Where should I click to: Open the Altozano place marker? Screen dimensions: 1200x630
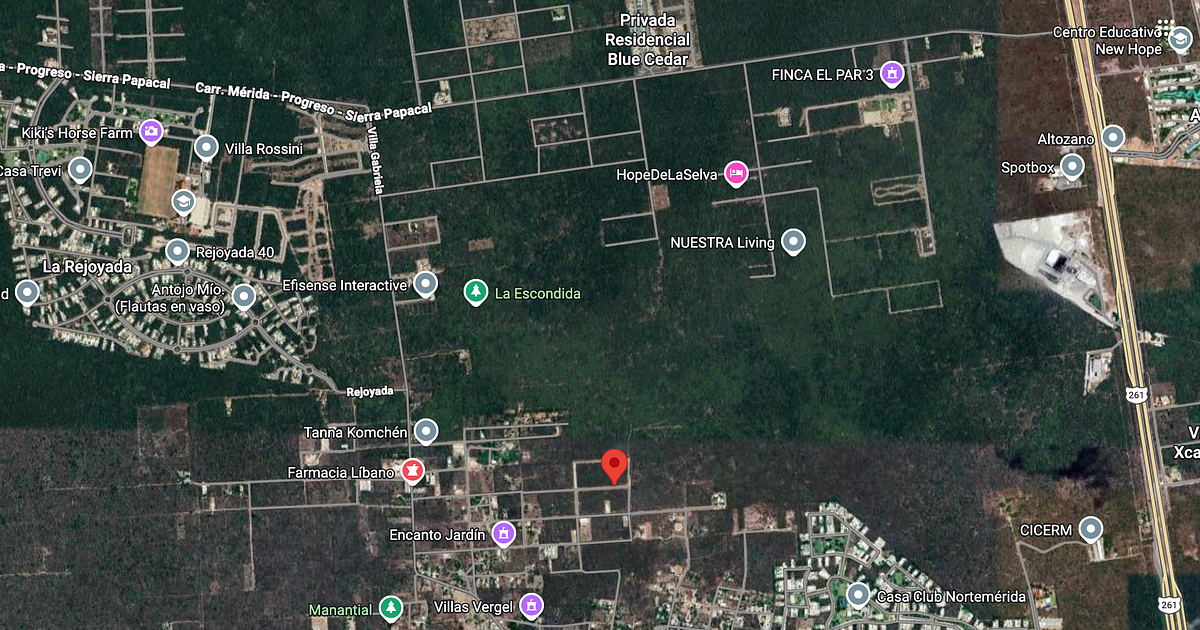[1113, 138]
